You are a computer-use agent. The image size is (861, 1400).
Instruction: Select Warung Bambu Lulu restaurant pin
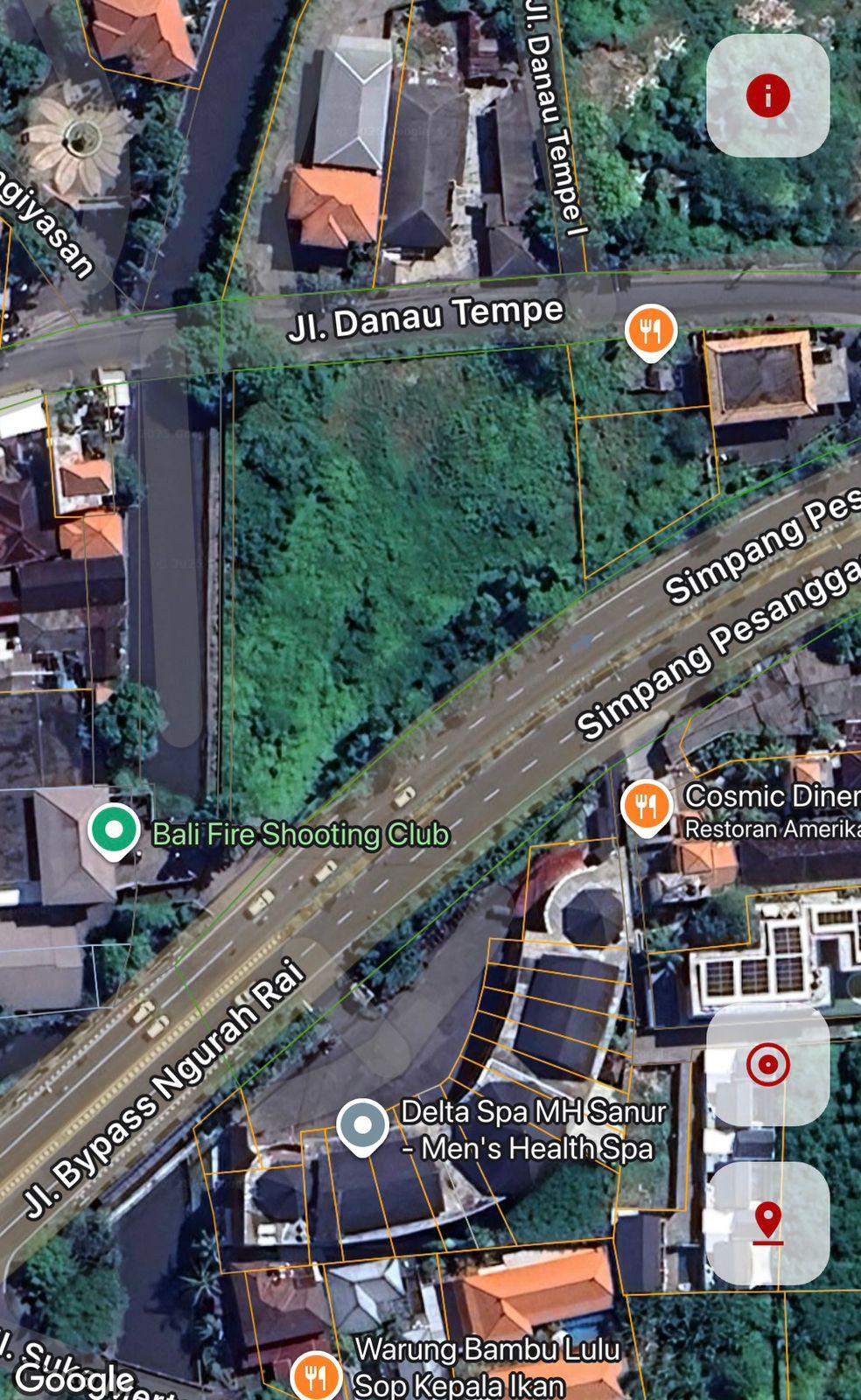[x=315, y=1375]
